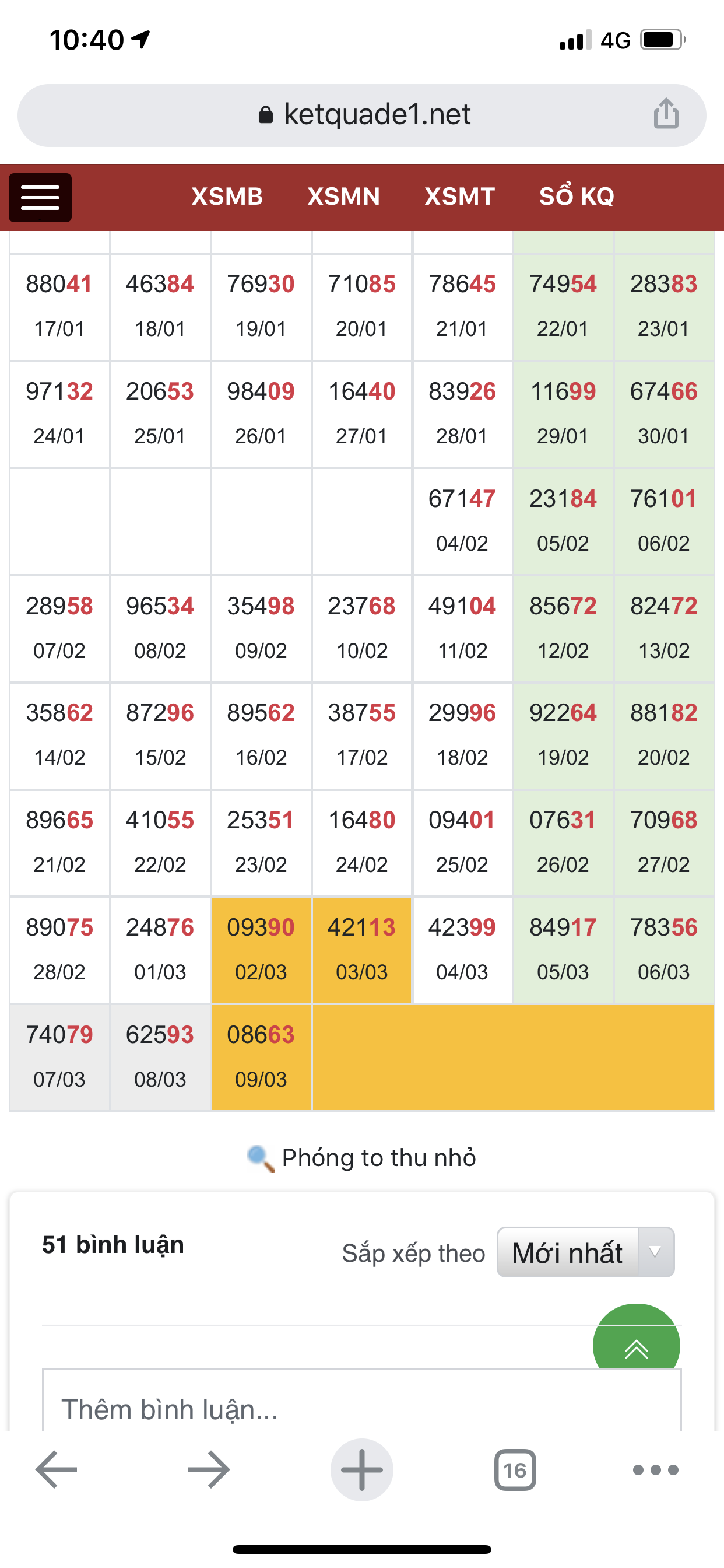Go forward in the browser
The height and width of the screenshot is (1568, 724).
(x=209, y=1469)
